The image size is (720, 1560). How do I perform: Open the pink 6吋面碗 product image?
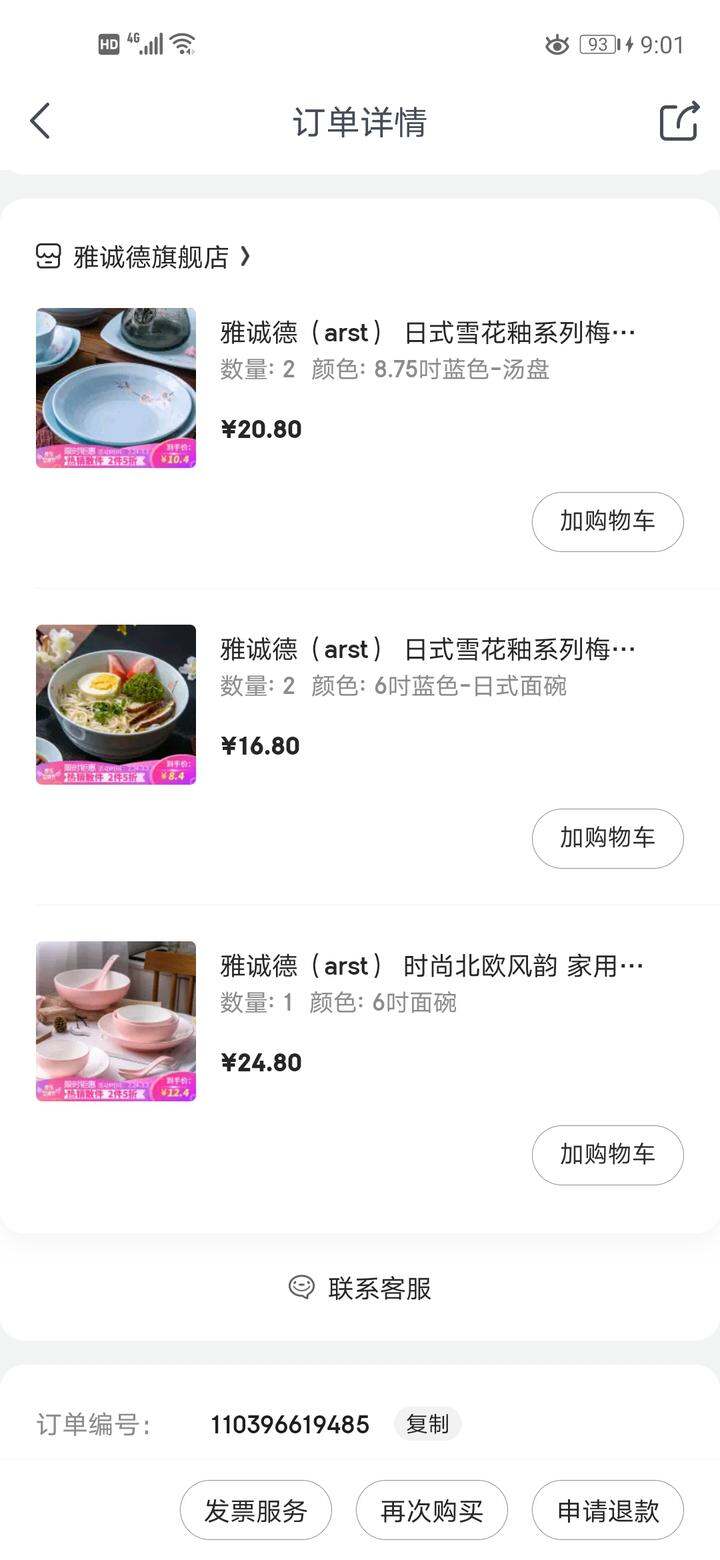coord(116,1021)
